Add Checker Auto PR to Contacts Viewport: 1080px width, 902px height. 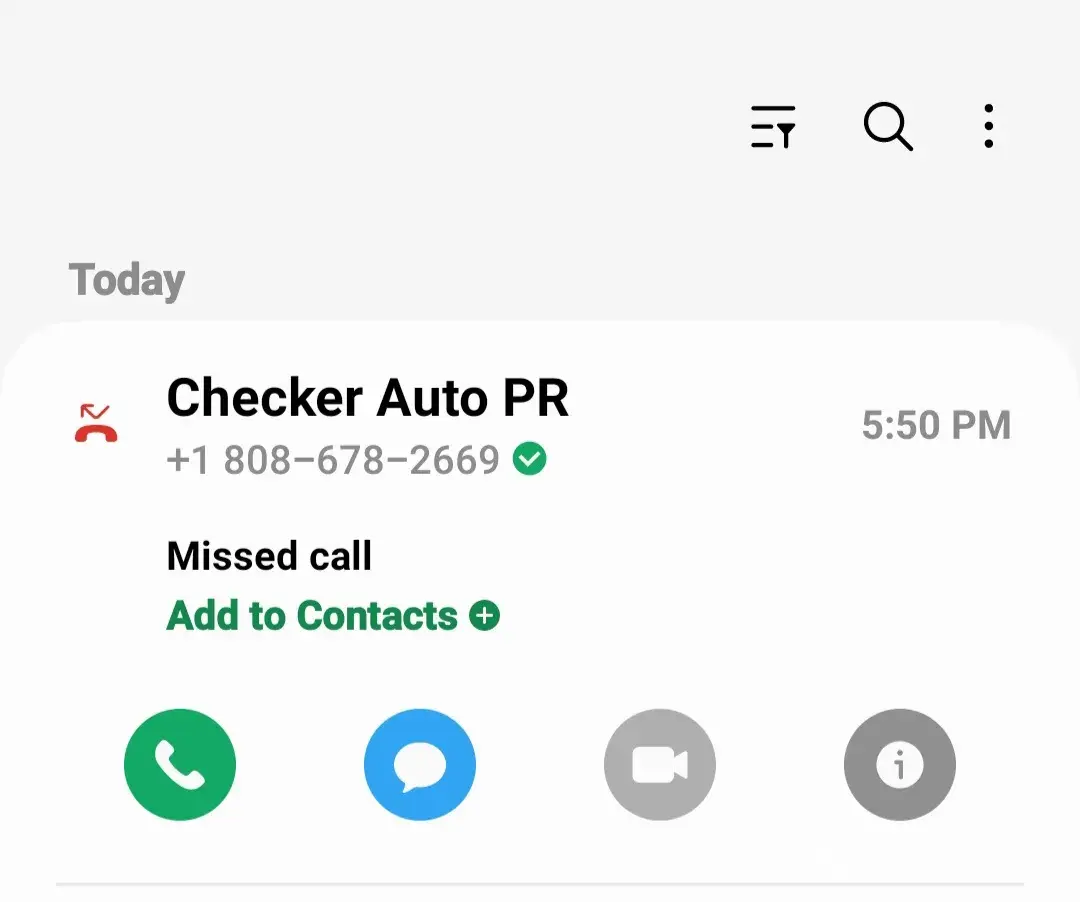(x=332, y=616)
